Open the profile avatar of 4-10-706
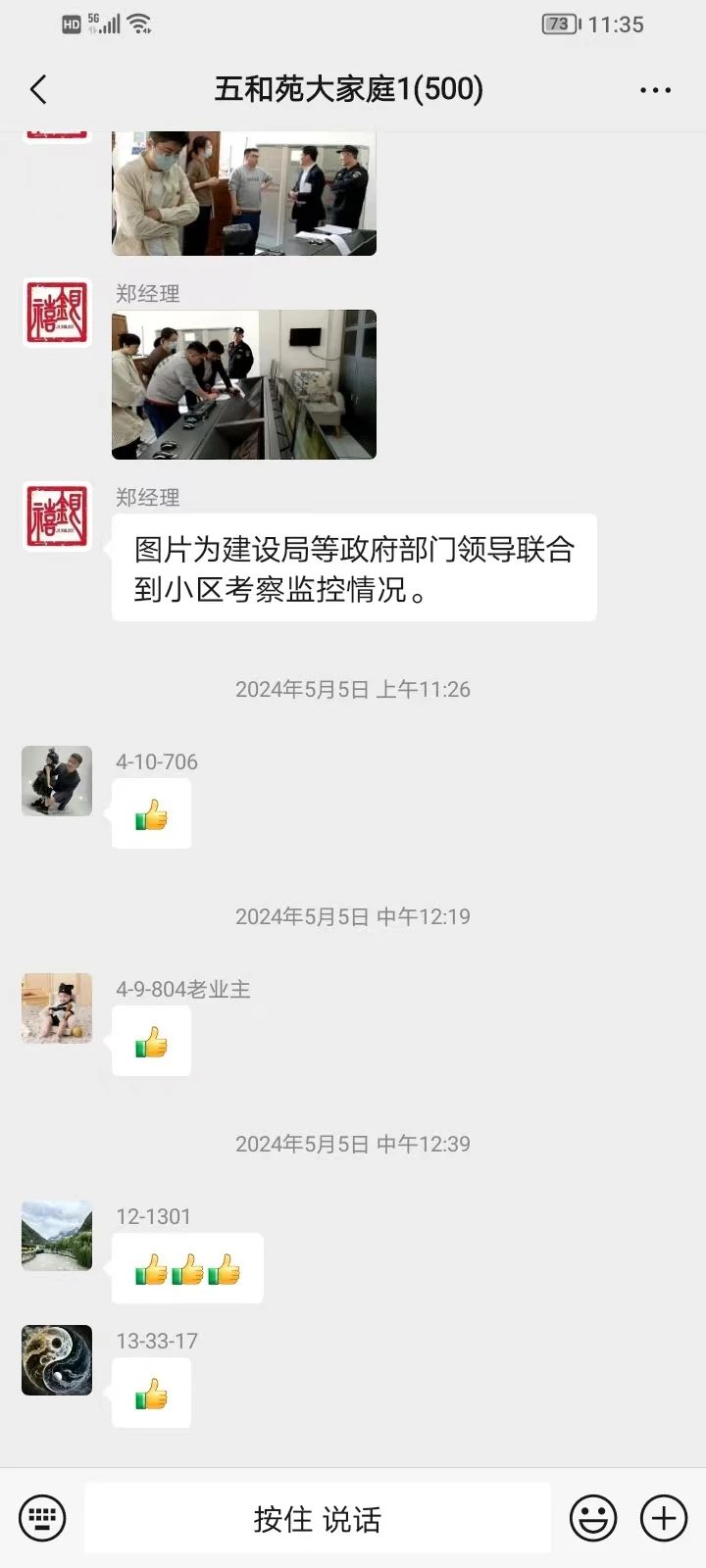 click(x=57, y=781)
